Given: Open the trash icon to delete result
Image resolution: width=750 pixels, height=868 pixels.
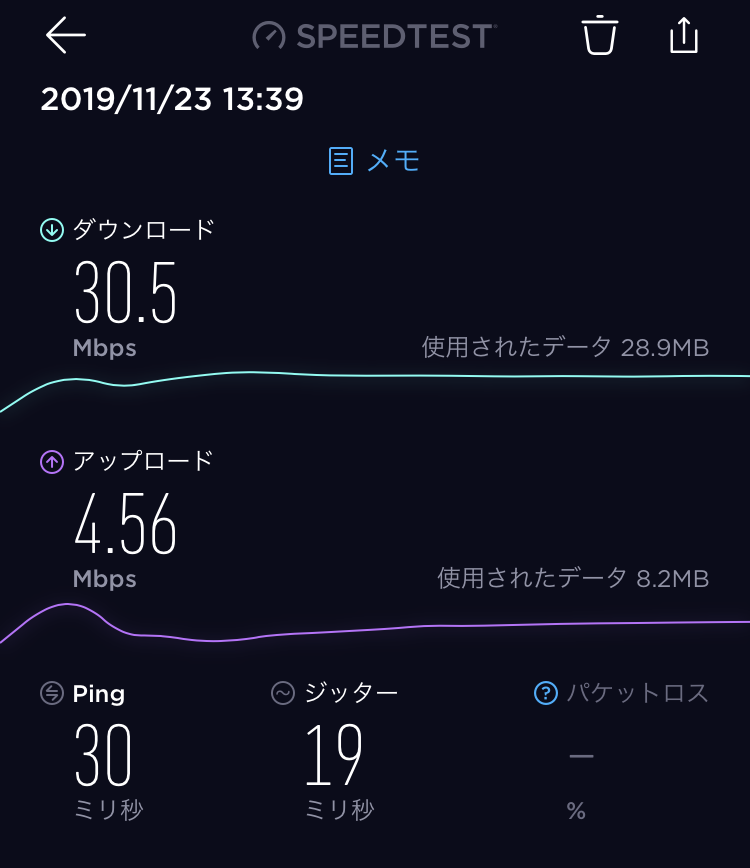Looking at the screenshot, I should [x=599, y=36].
